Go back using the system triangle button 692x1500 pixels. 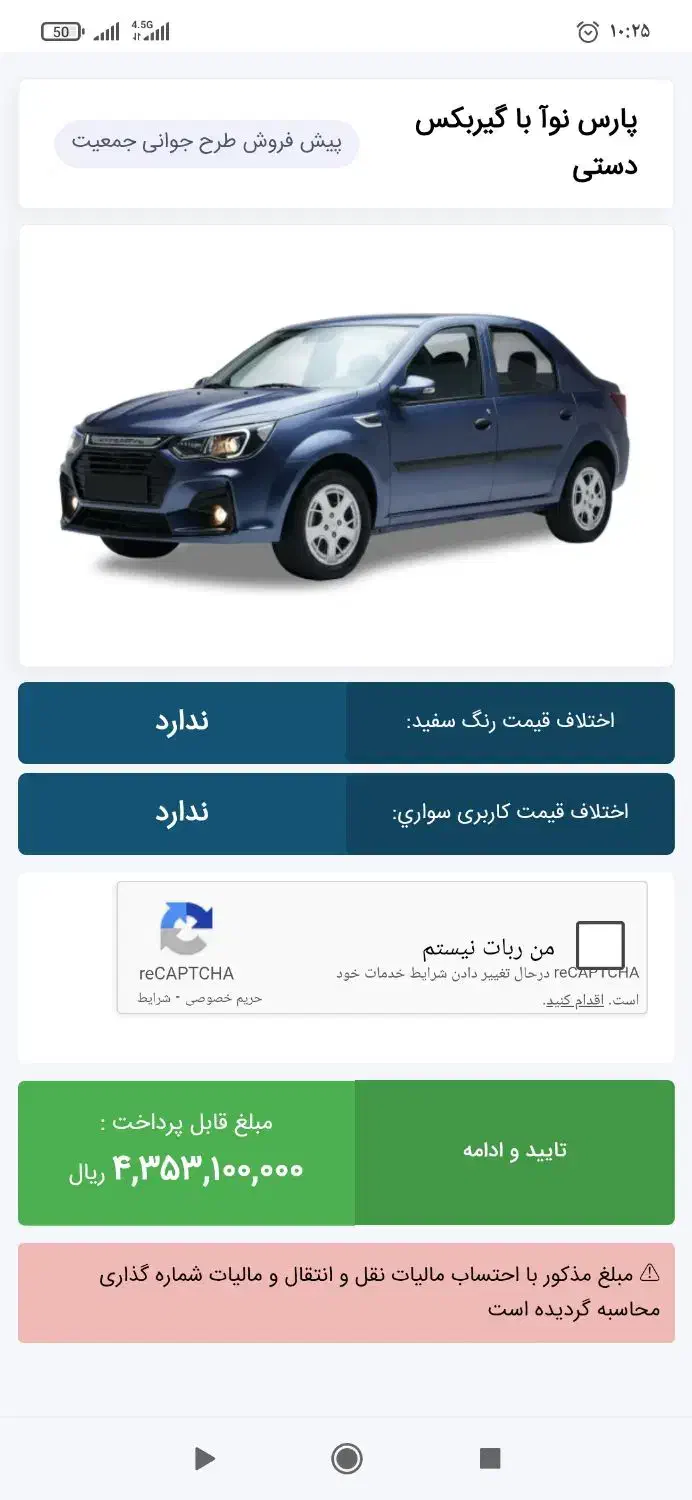[204, 1459]
